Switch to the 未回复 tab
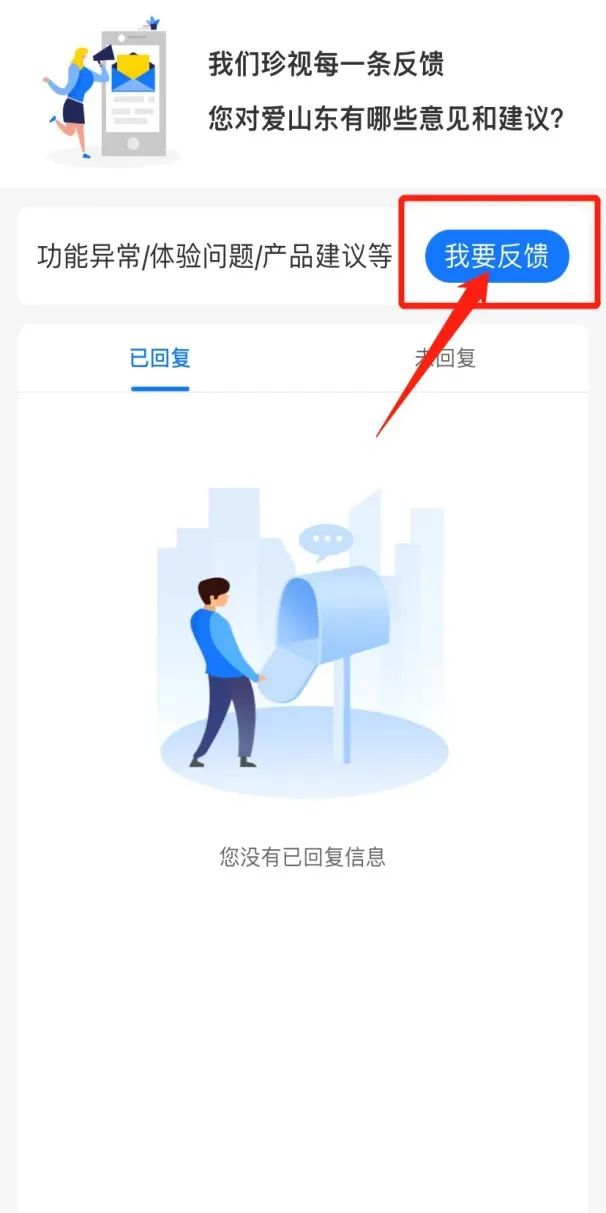The height and width of the screenshot is (1213, 606). click(x=446, y=358)
